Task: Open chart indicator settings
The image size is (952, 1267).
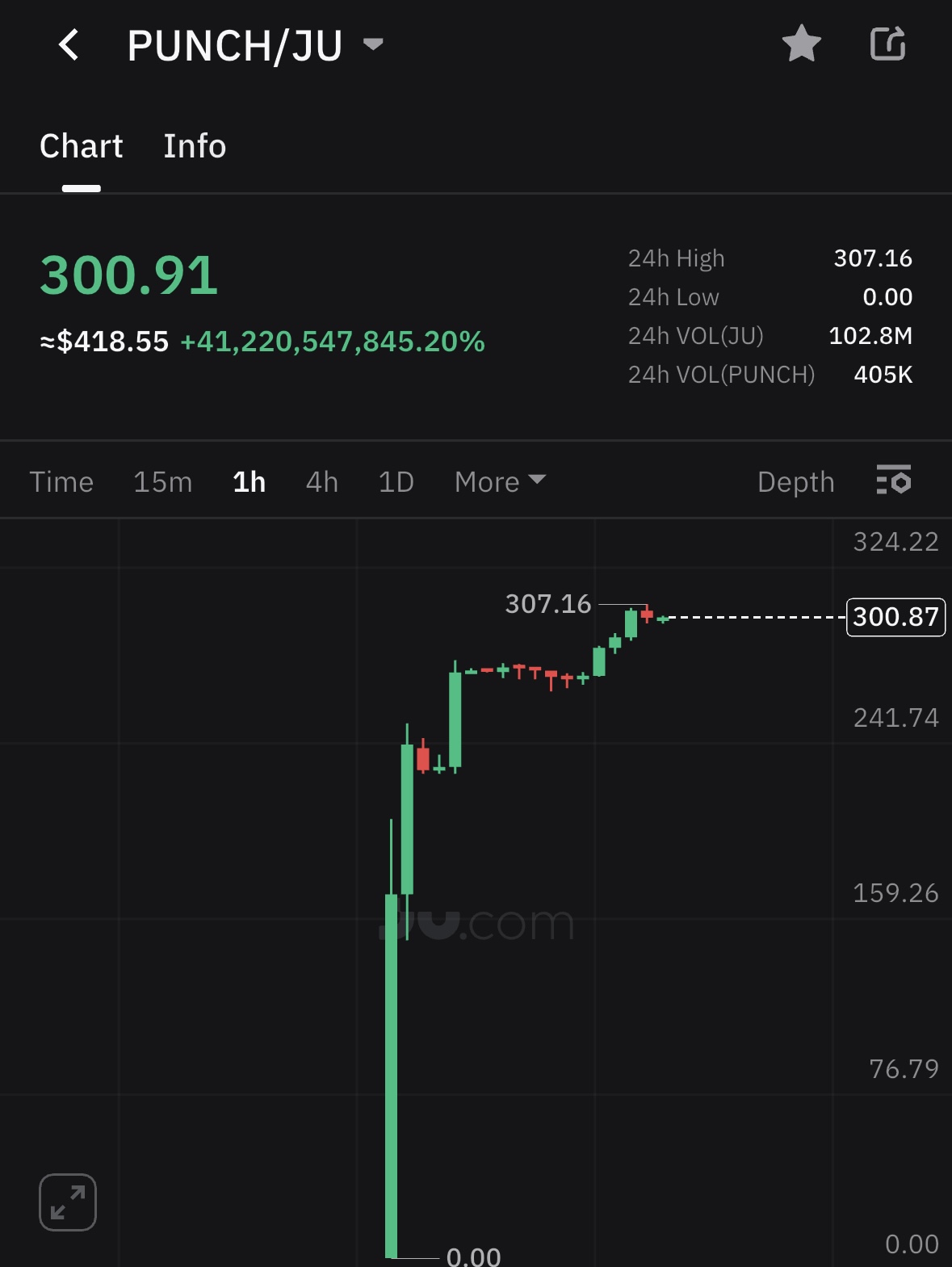Action: (893, 480)
